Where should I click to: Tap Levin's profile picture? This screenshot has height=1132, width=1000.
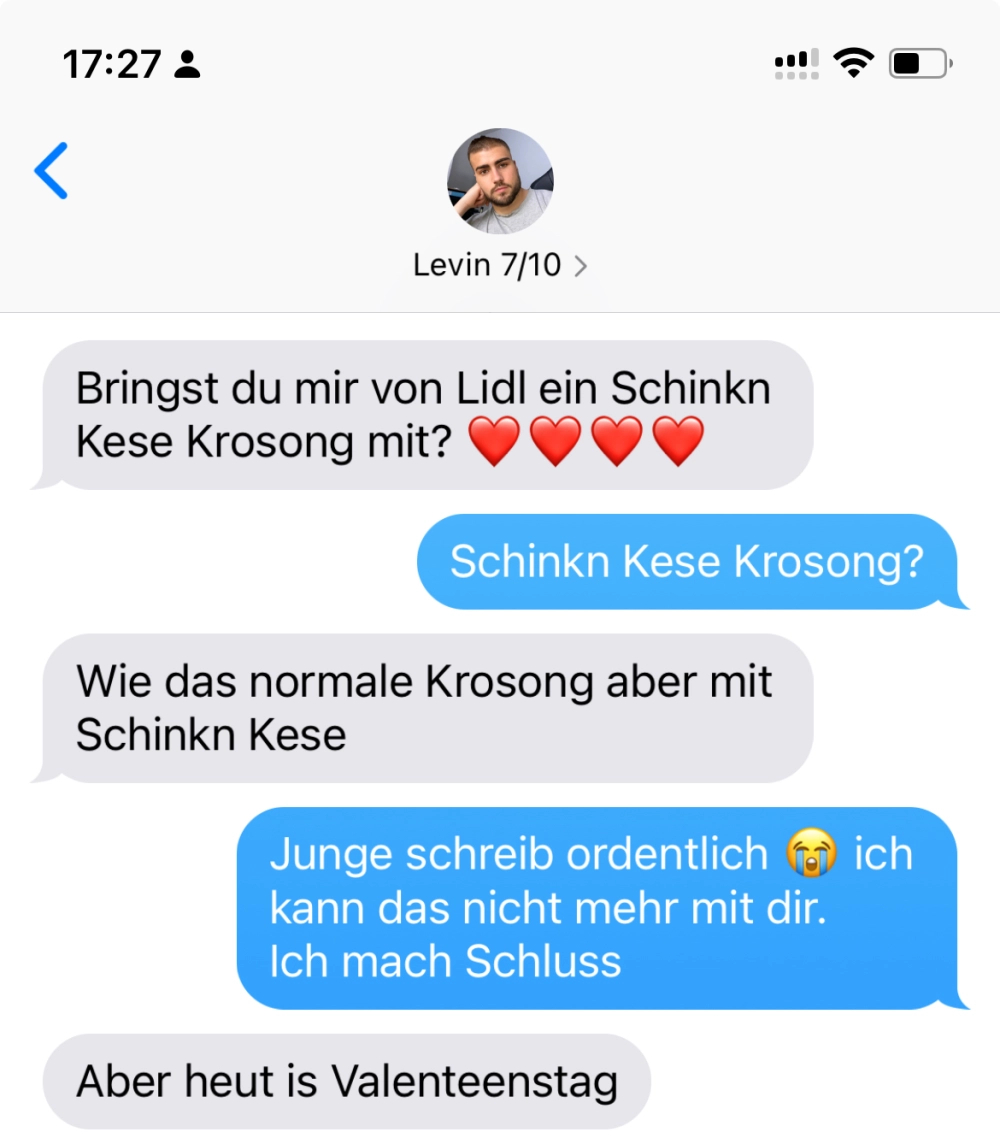(499, 181)
